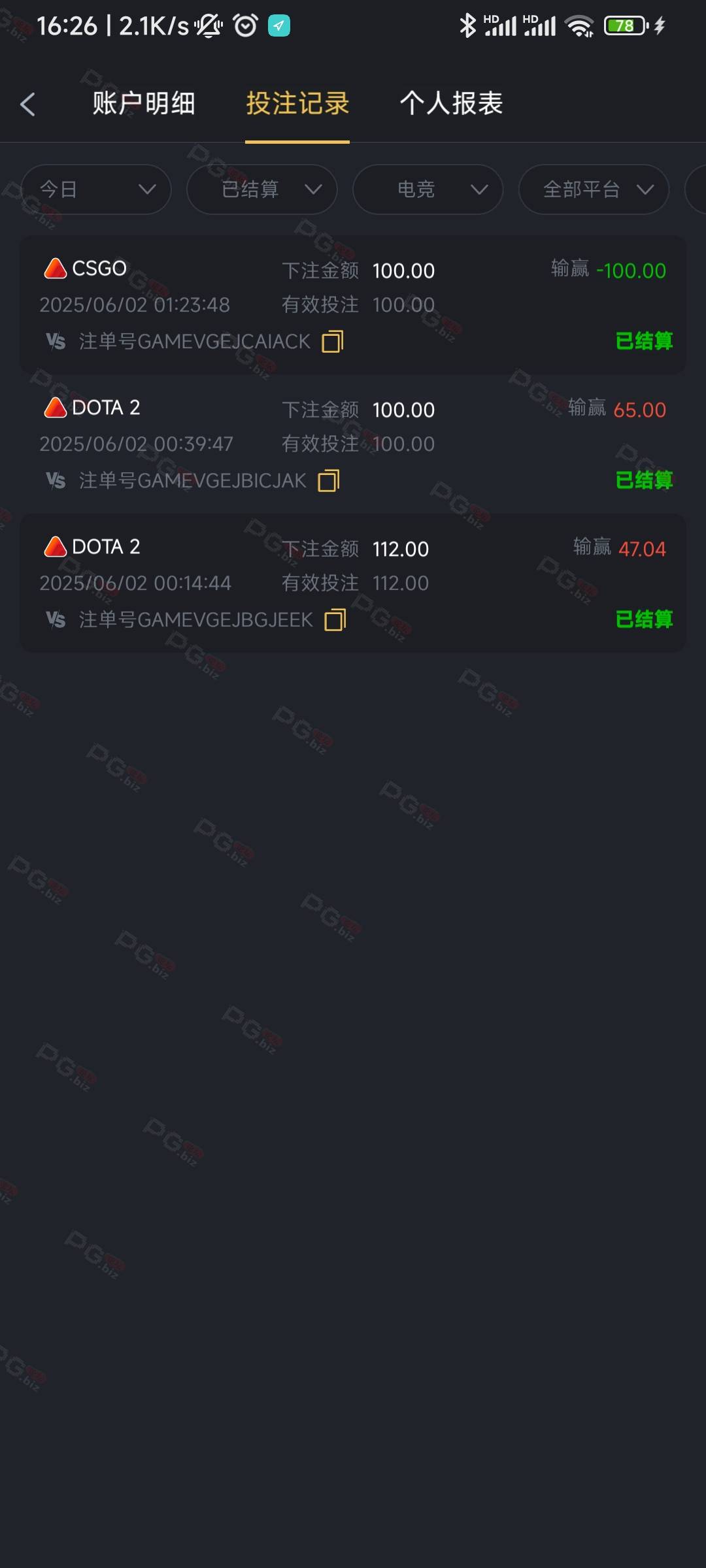The height and width of the screenshot is (1568, 706).
Task: Open the CSGO bet record at 01:23:48
Action: 353,304
